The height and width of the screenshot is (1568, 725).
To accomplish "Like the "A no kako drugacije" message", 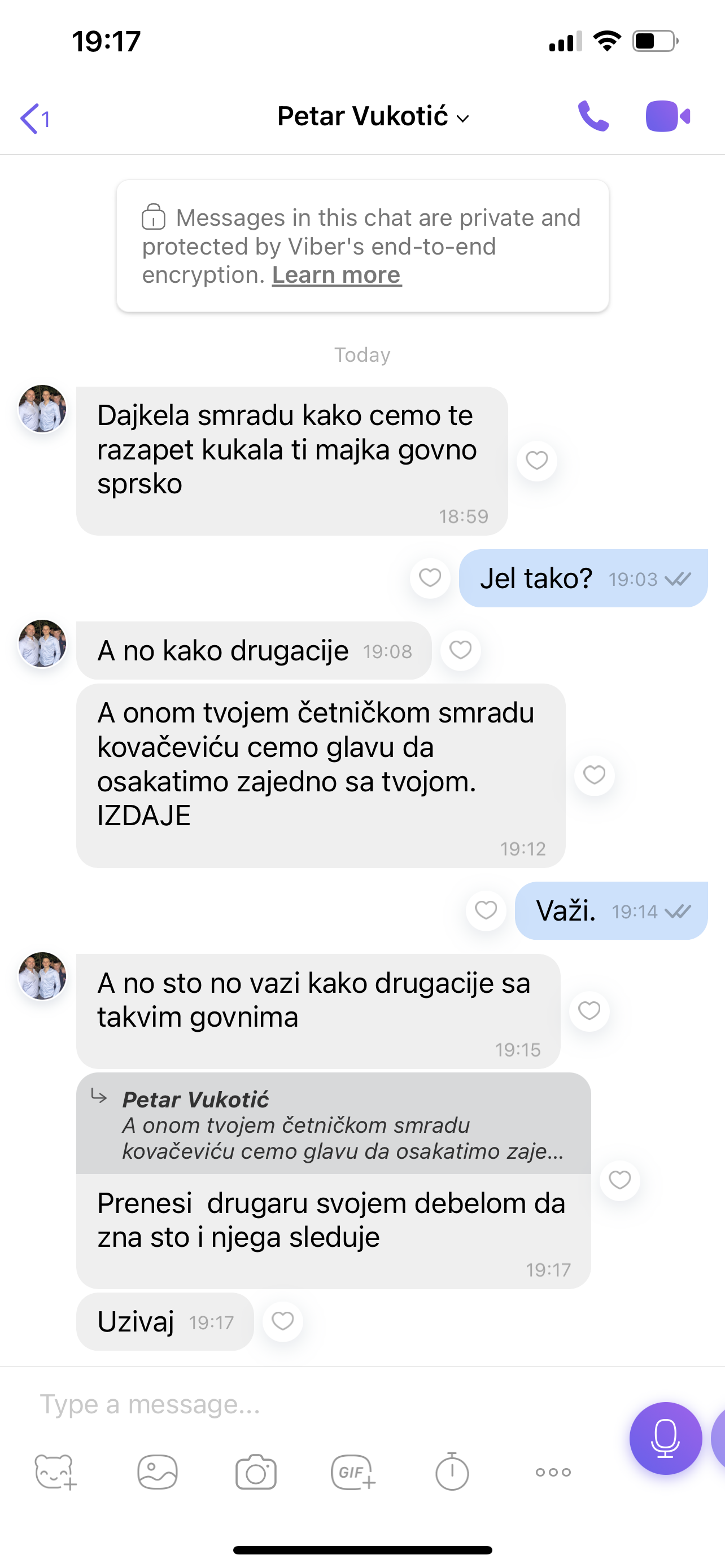I will click(x=461, y=651).
